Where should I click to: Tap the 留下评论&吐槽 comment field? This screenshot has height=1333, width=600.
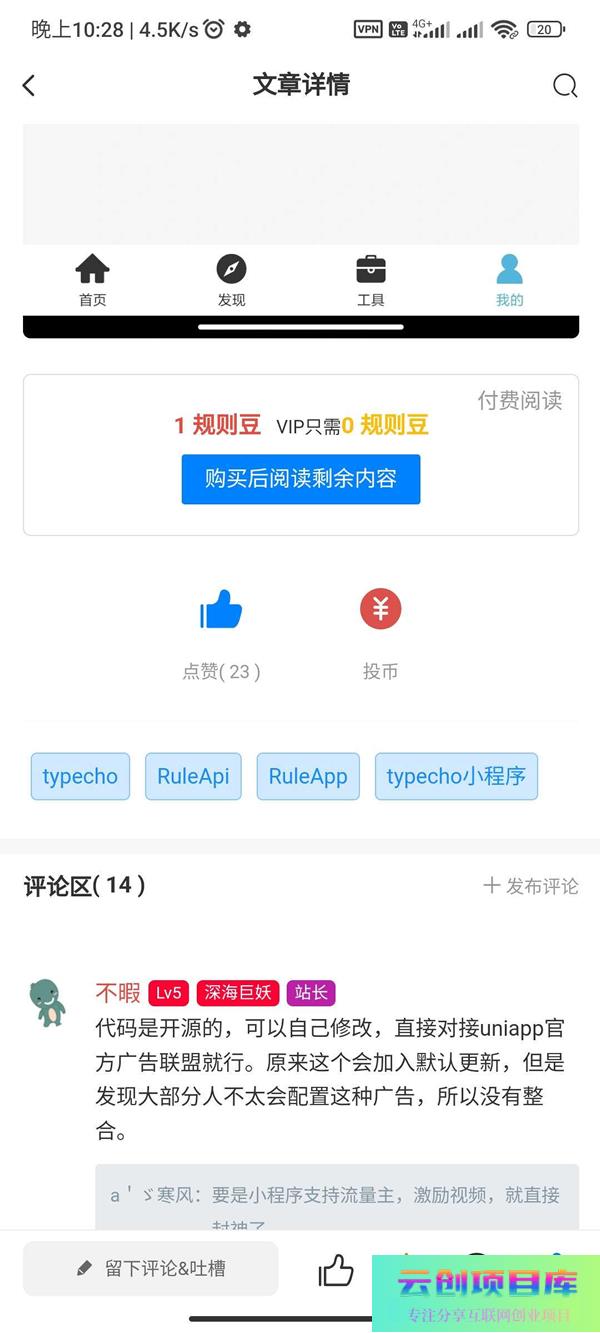[151, 1269]
